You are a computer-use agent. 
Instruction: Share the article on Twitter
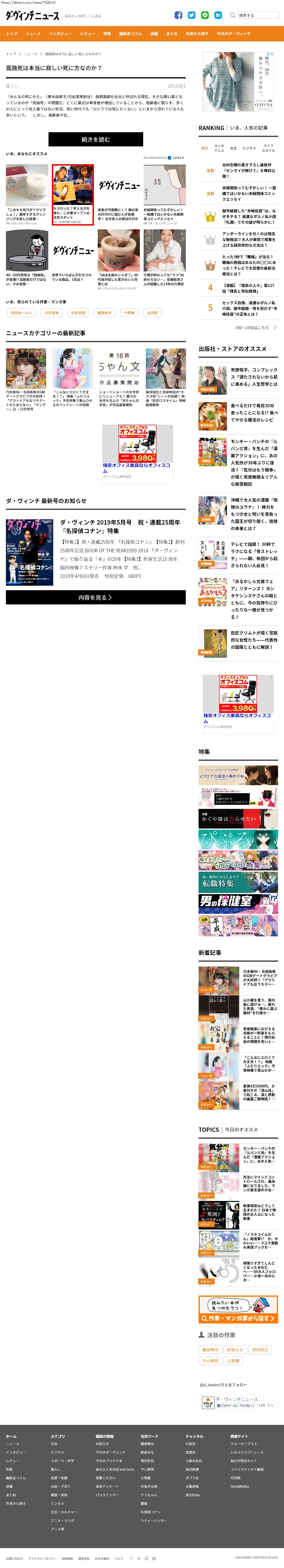pyautogui.click(x=191, y=15)
